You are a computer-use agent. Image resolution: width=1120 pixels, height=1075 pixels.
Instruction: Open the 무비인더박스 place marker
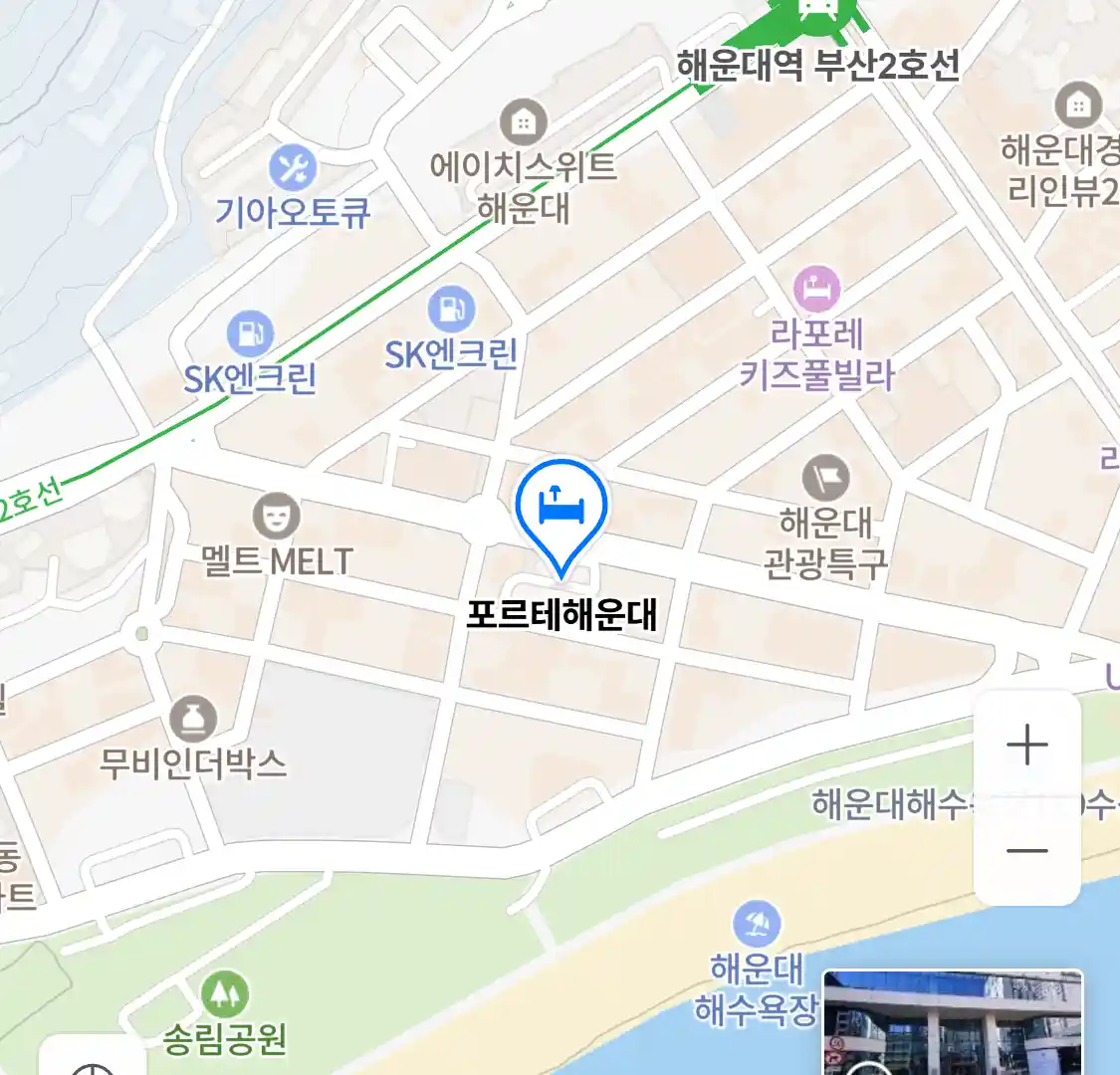193,719
